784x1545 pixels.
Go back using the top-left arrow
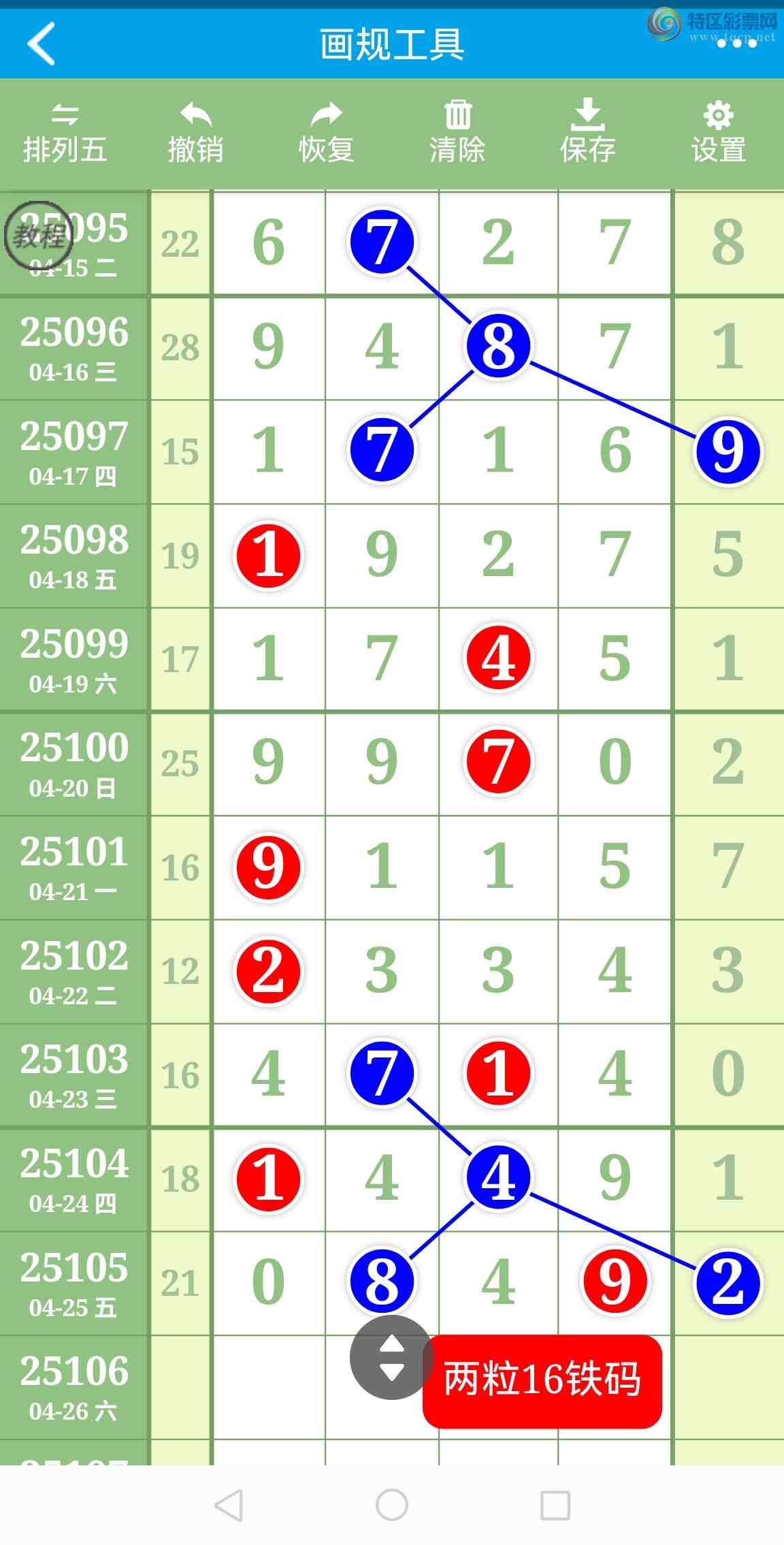click(x=42, y=44)
